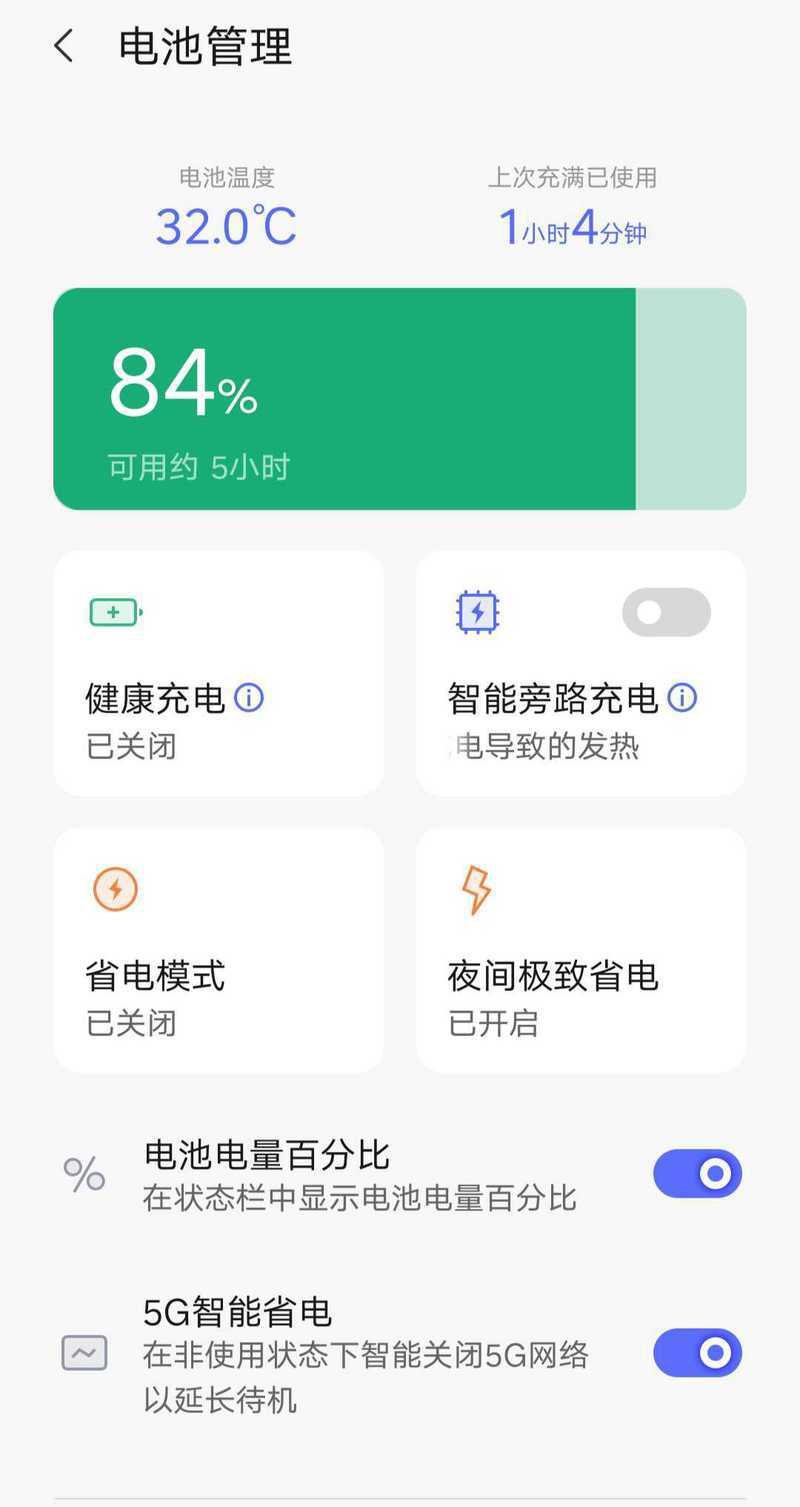Enable the 智能旁路充电 switch
800x1507 pixels.
click(x=666, y=612)
